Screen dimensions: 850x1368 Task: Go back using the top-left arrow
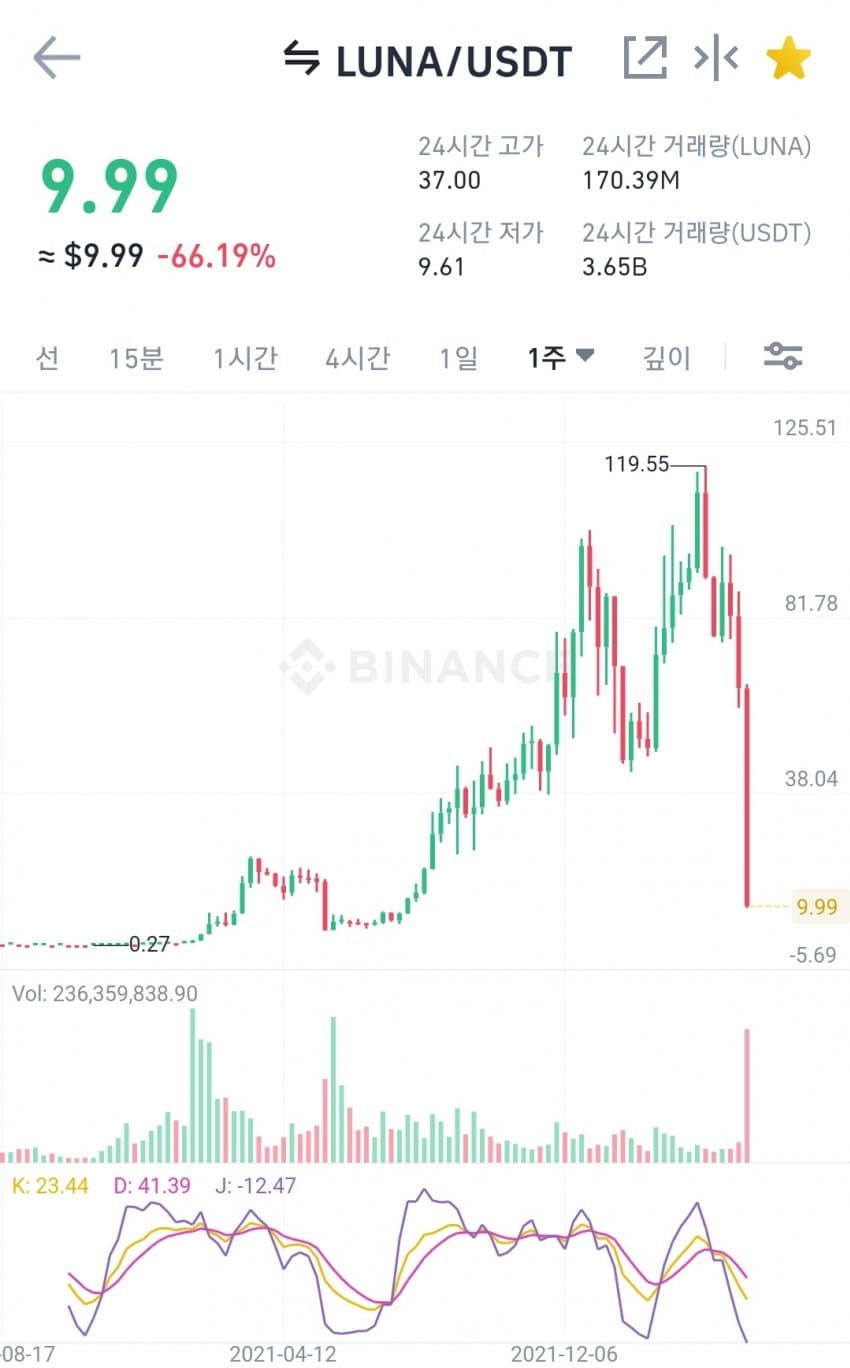click(57, 59)
